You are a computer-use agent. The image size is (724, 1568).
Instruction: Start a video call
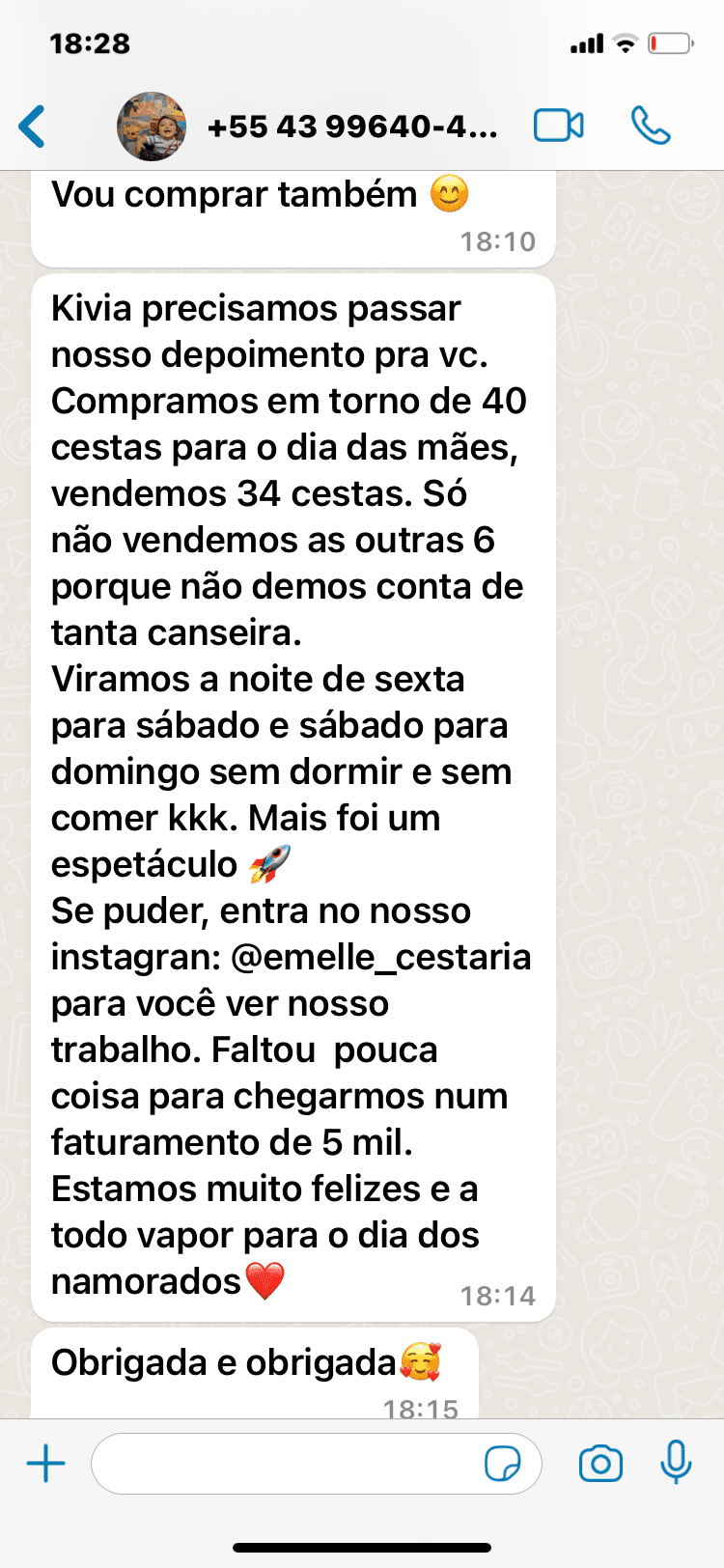tap(559, 126)
